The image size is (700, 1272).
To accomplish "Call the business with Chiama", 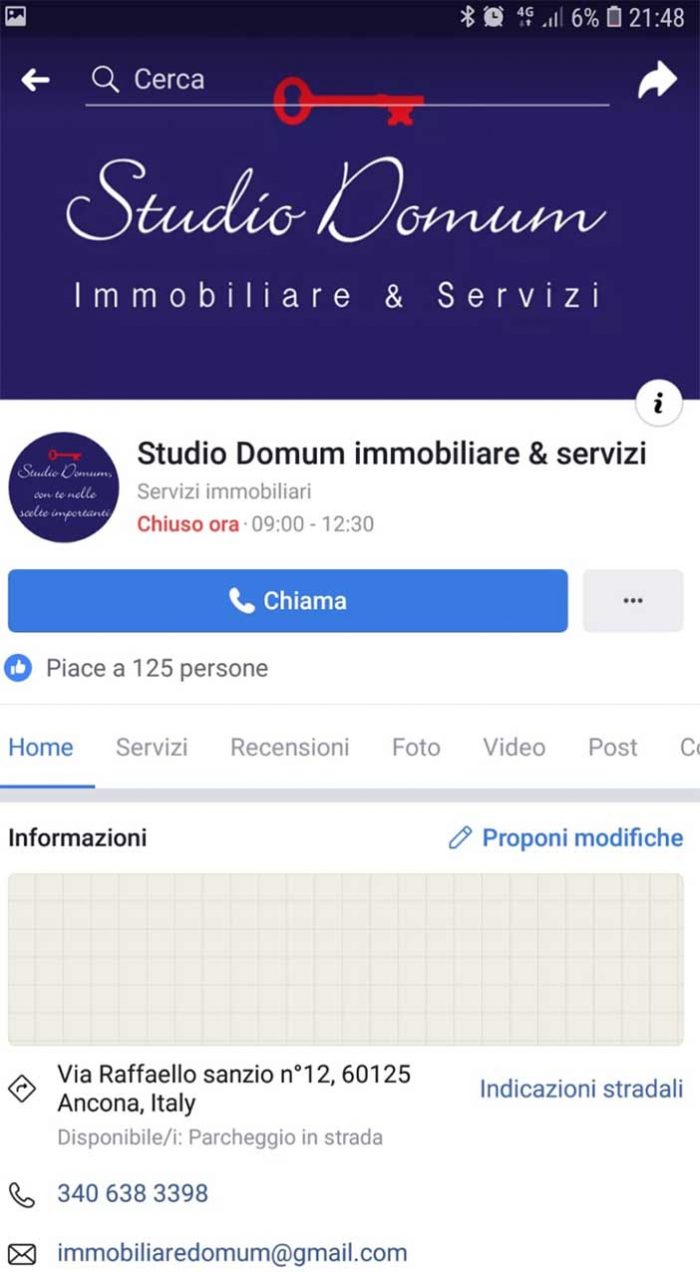I will pos(288,601).
